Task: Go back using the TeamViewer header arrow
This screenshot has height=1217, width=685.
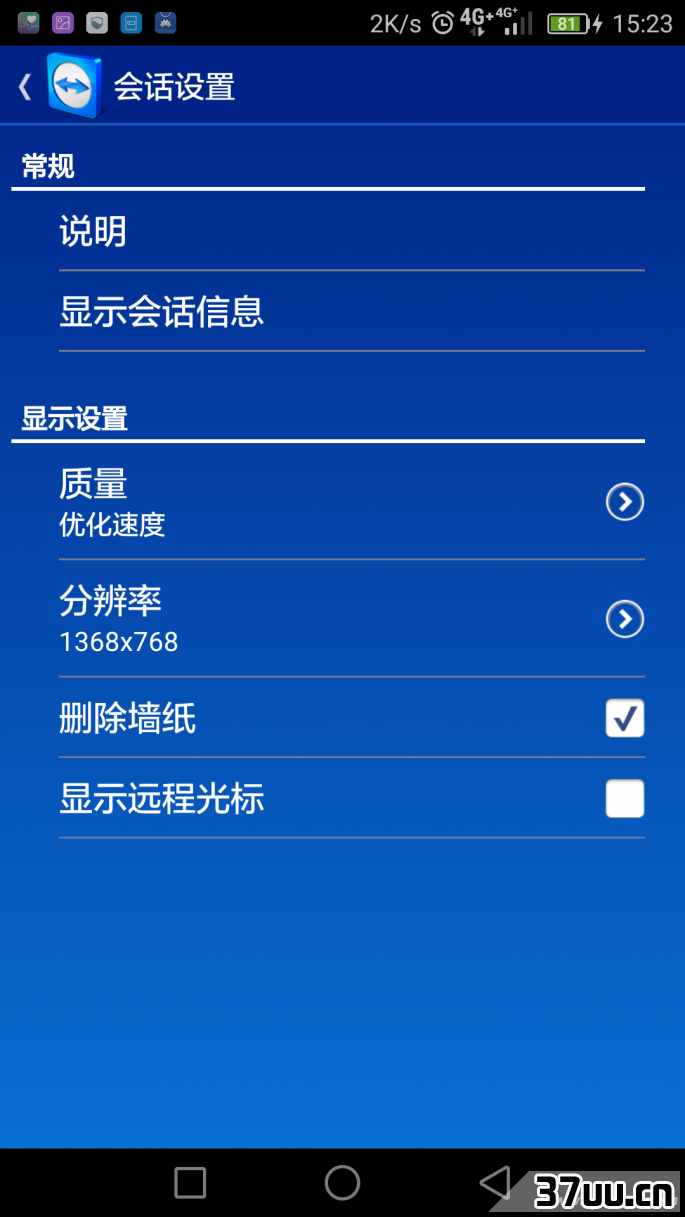Action: click(x=25, y=87)
